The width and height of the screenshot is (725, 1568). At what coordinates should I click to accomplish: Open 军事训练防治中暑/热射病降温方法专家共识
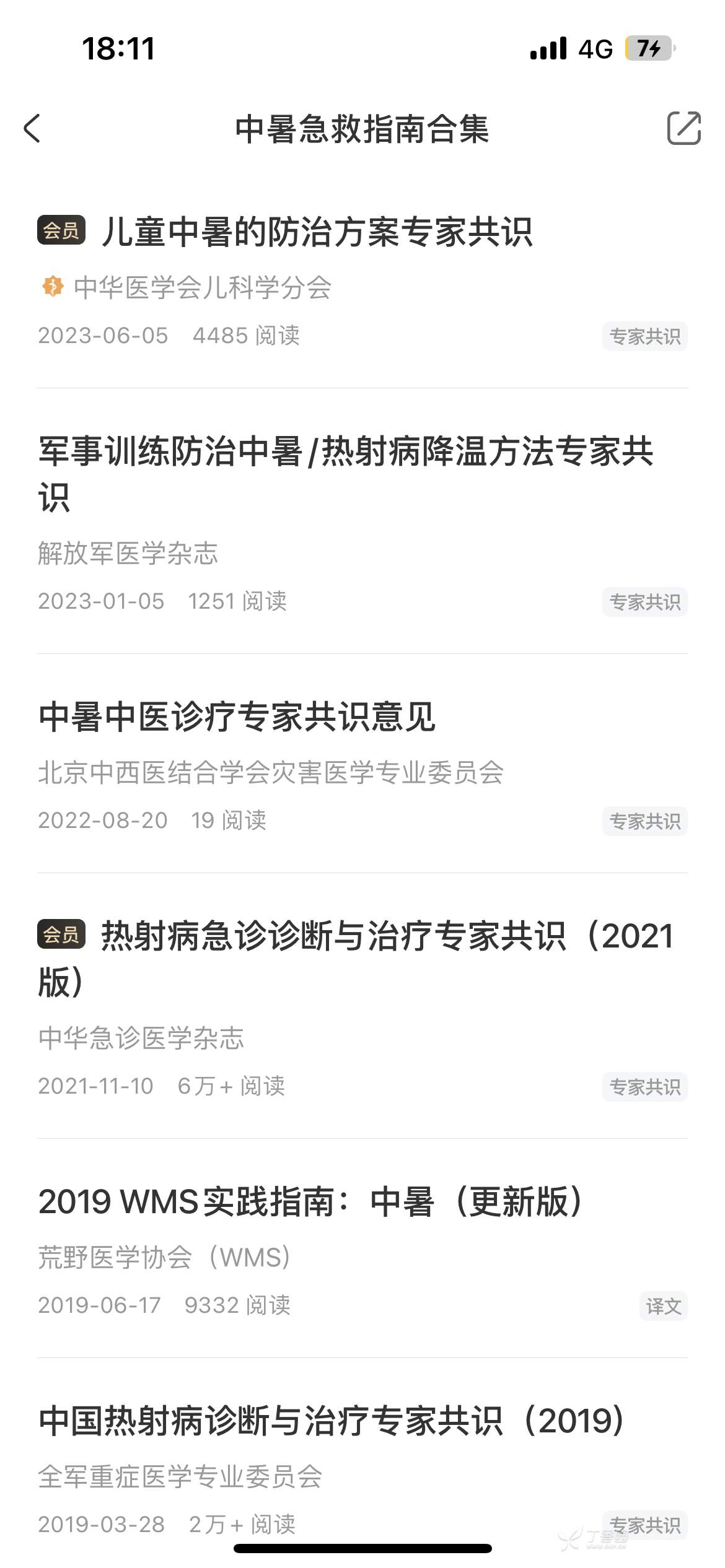pyautogui.click(x=346, y=473)
